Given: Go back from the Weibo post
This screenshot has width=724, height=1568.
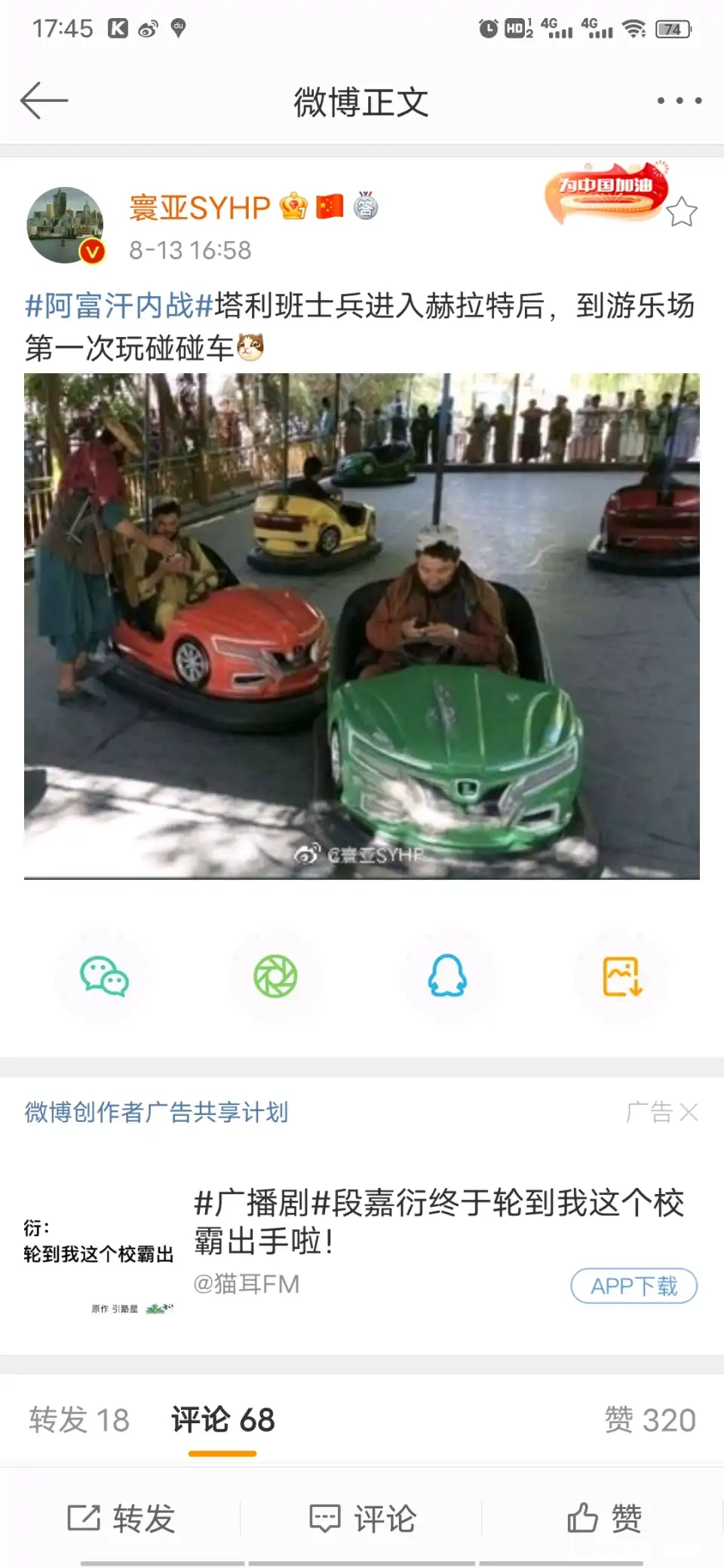Looking at the screenshot, I should [44, 100].
